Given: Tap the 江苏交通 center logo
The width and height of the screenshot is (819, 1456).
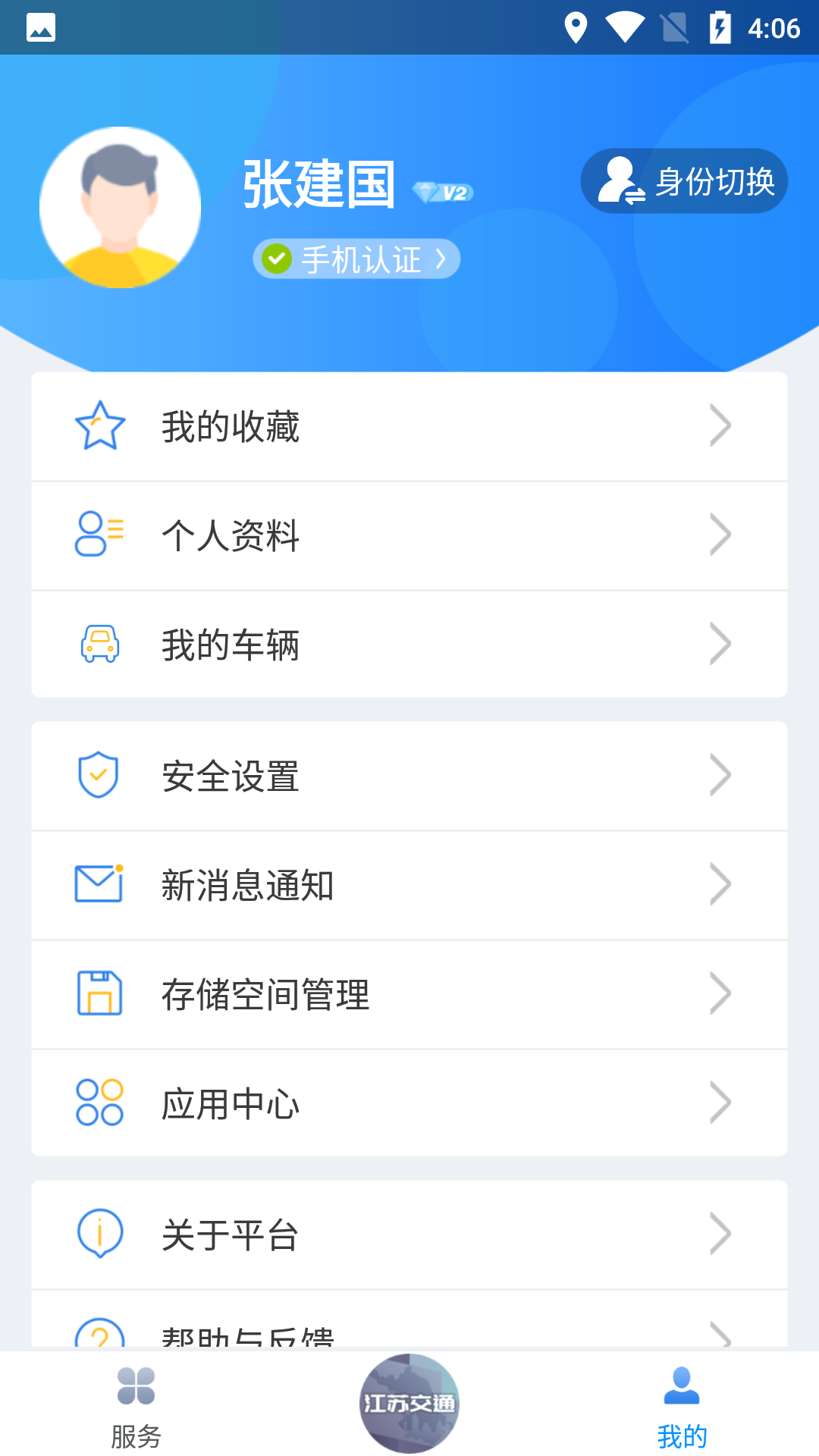Looking at the screenshot, I should pos(409,1404).
